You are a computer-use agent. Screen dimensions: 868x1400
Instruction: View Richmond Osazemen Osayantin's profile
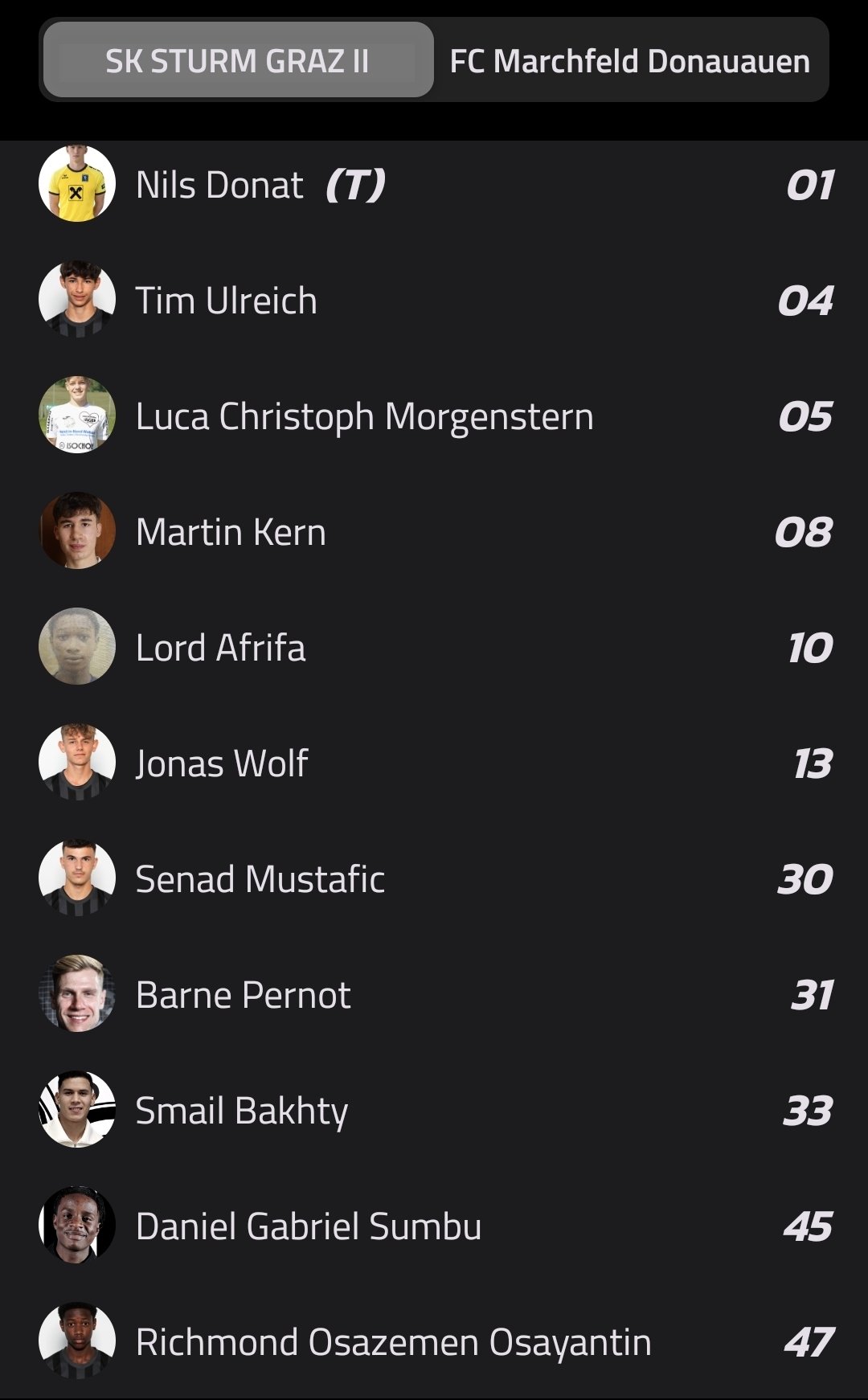pos(434,1341)
